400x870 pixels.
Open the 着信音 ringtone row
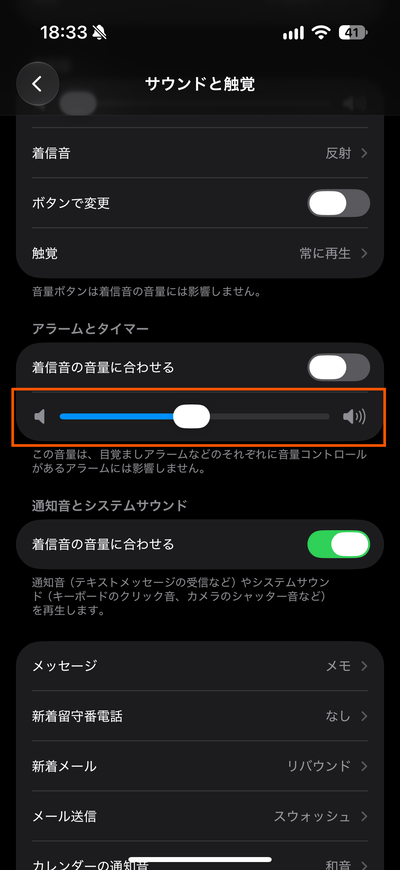pyautogui.click(x=200, y=153)
